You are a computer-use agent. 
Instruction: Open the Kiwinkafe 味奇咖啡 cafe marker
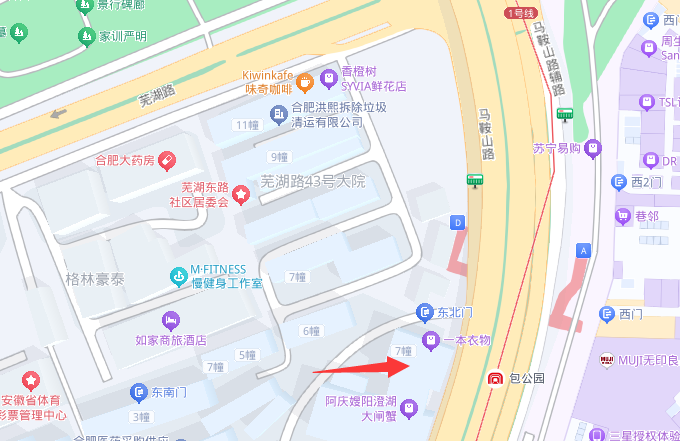click(304, 81)
